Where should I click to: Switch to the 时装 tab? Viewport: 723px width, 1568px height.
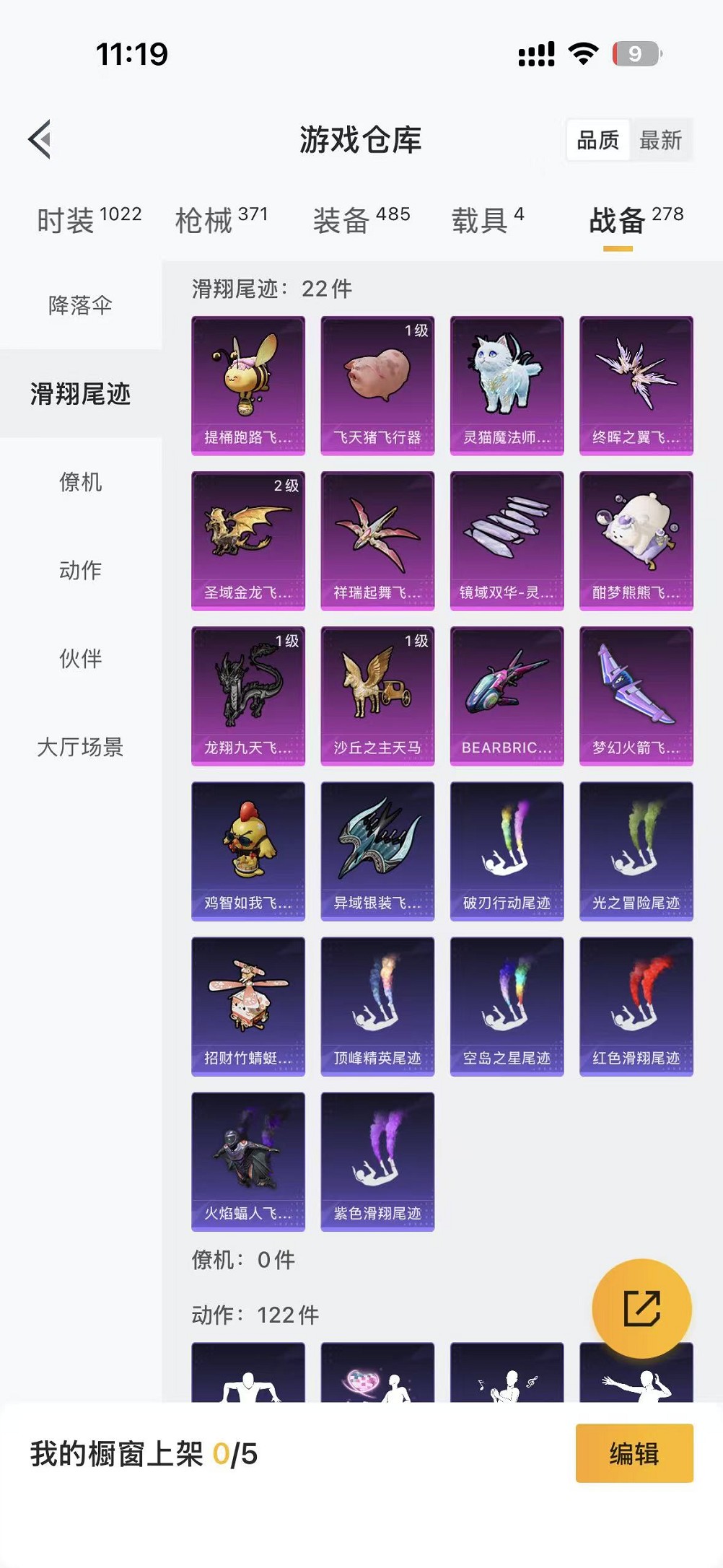point(89,219)
